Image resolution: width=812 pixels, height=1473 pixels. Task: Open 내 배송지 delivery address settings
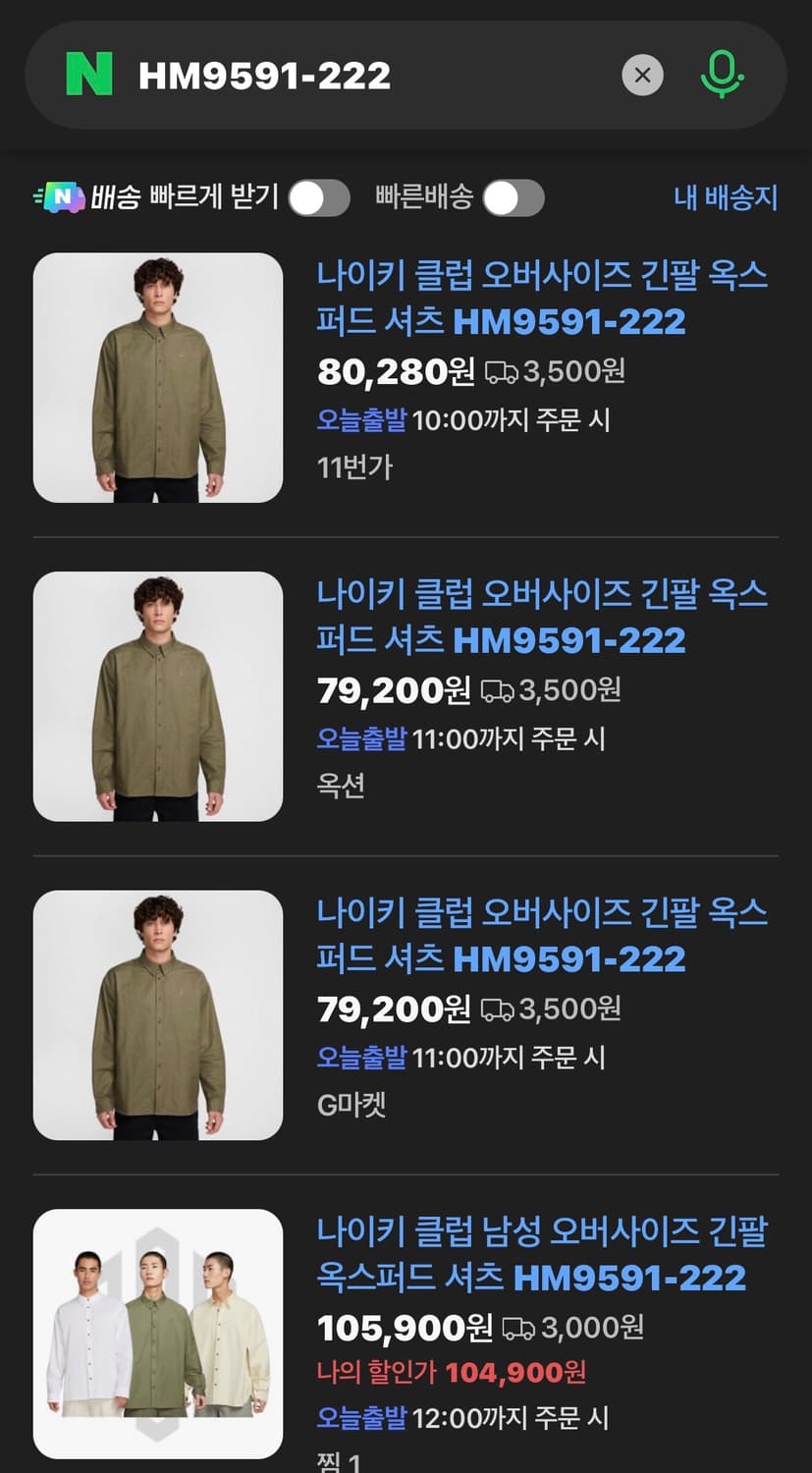pyautogui.click(x=725, y=197)
